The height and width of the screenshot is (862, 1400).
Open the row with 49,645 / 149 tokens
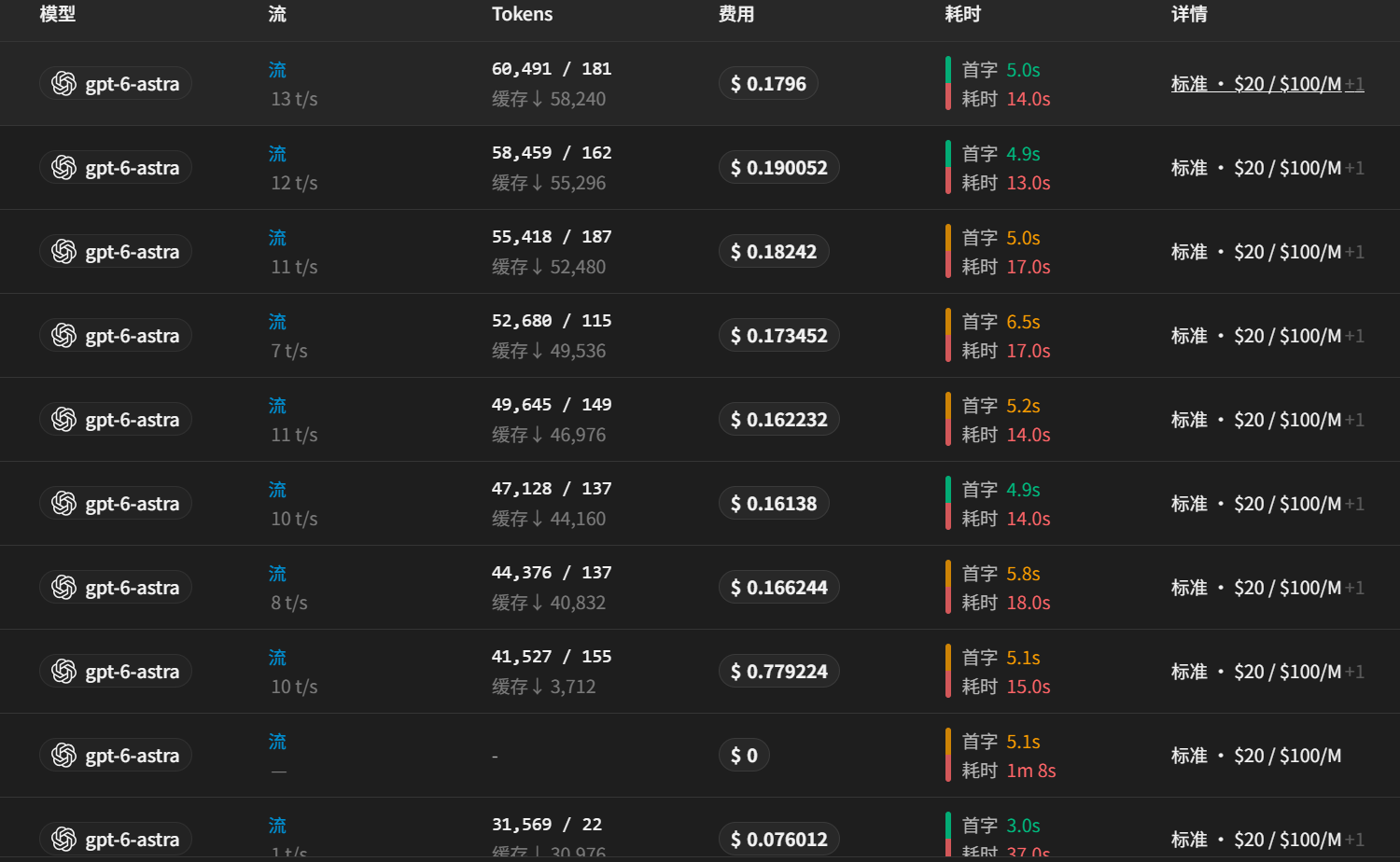(700, 420)
